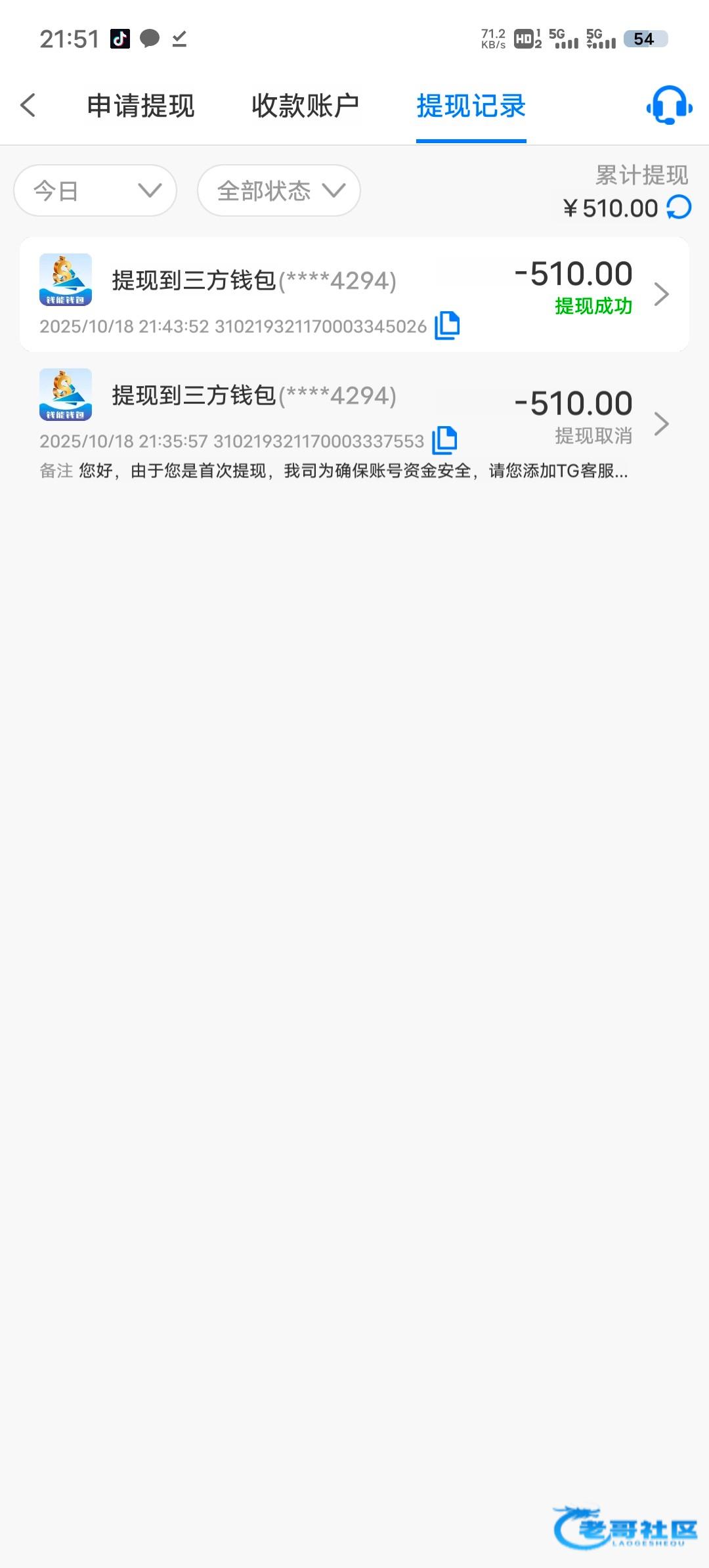Open customer service headset icon
The width and height of the screenshot is (709, 1568).
pyautogui.click(x=669, y=105)
